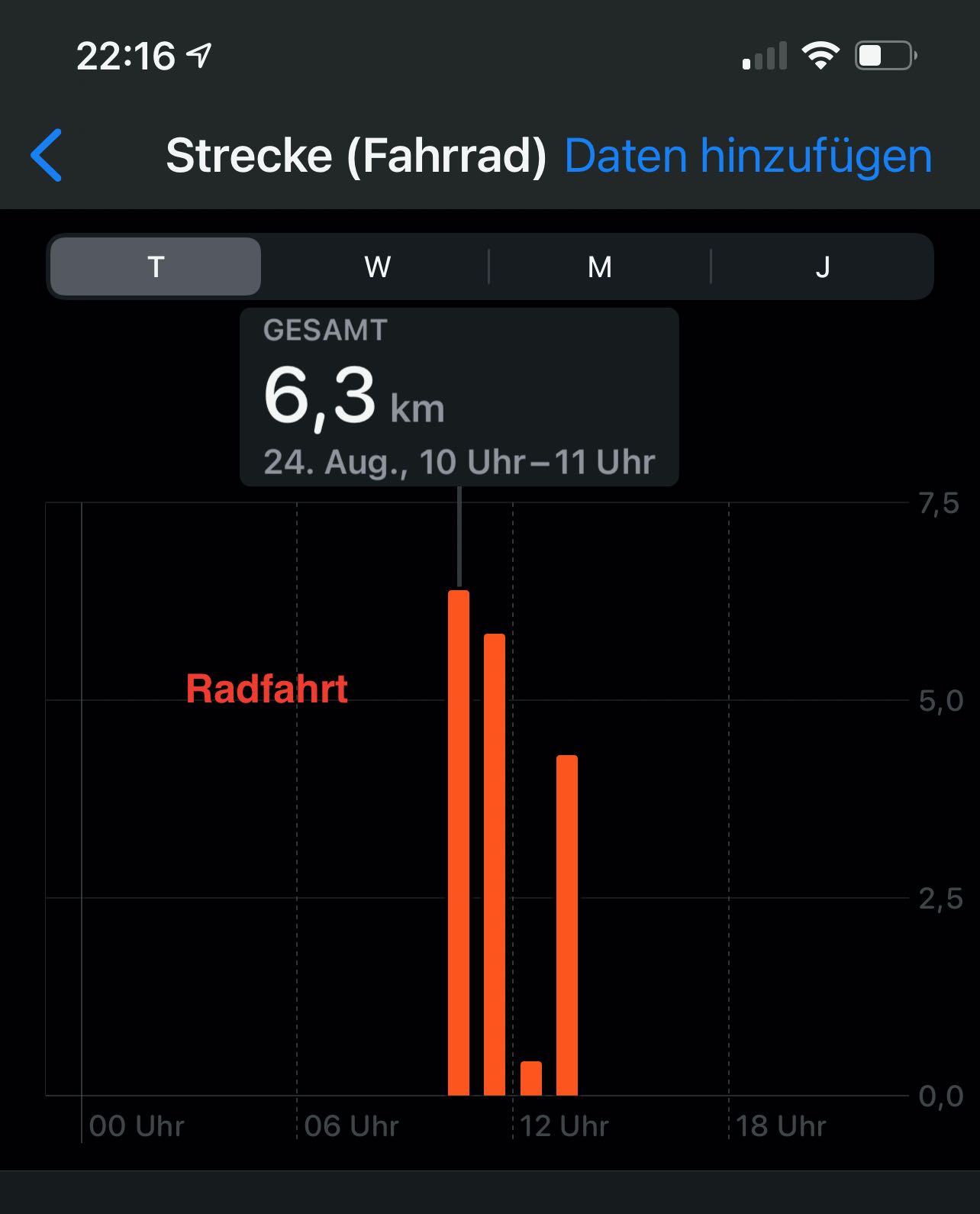Select the shortest orange bar at 12 Uhr
Viewport: 980px width, 1214px height.
pos(531,1078)
